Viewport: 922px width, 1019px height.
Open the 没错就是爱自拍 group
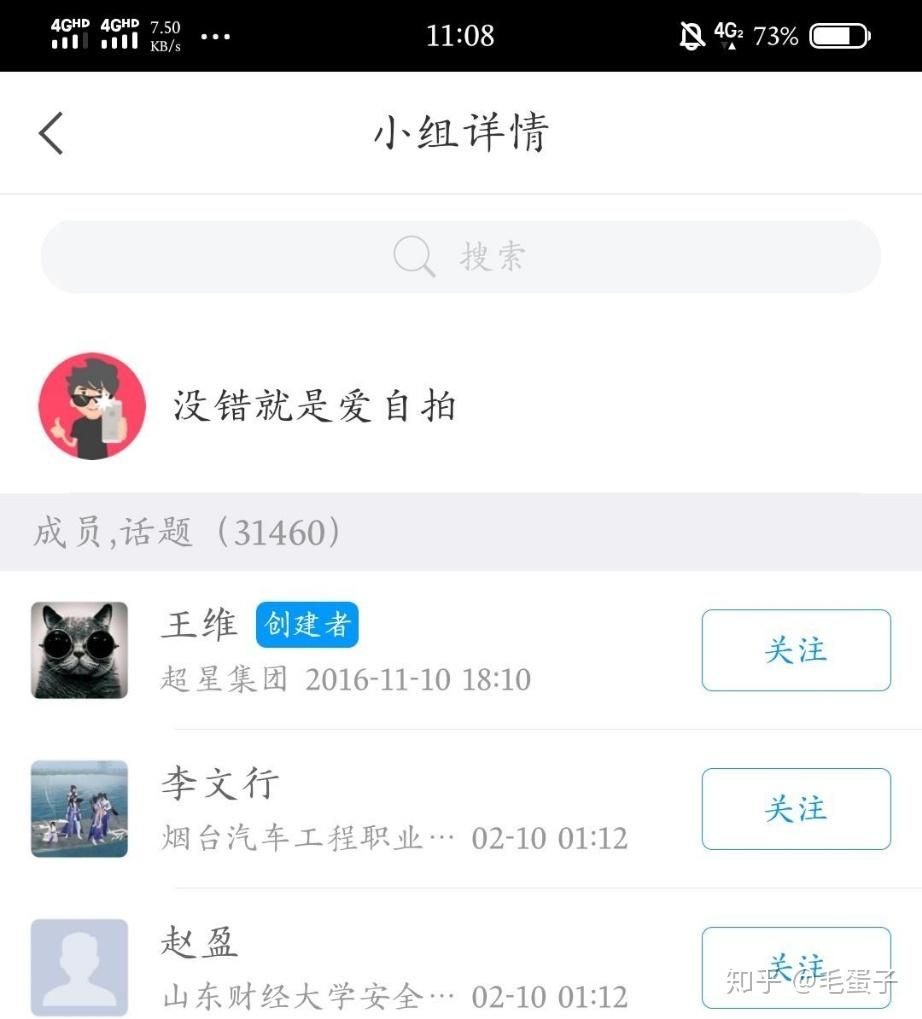pyautogui.click(x=314, y=406)
